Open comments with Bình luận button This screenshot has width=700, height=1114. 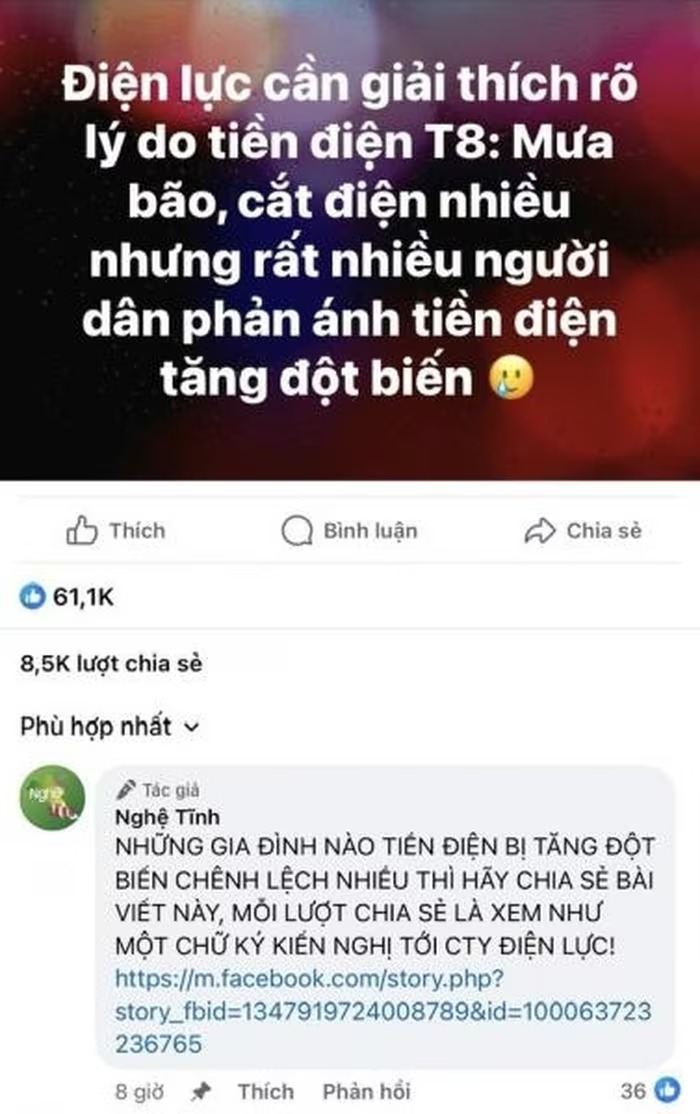point(349,531)
